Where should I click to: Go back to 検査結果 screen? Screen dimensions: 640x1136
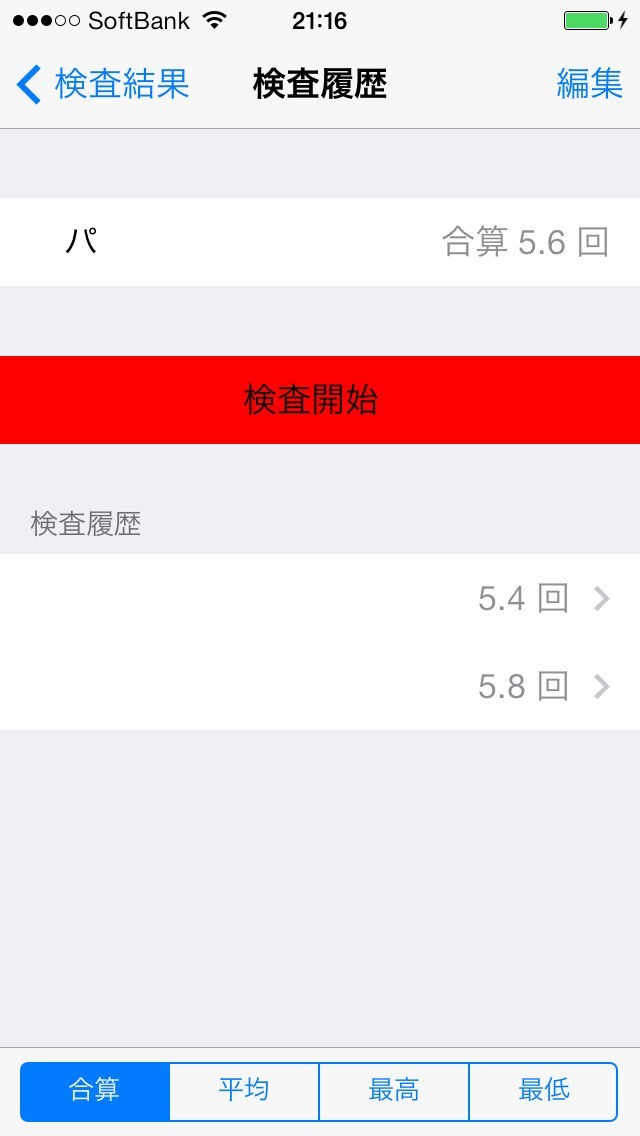[104, 85]
